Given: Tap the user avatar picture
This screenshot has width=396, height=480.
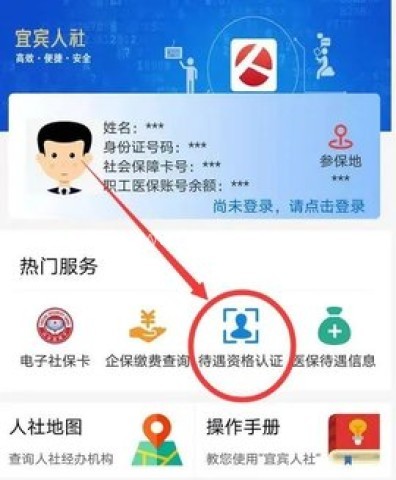Looking at the screenshot, I should click(65, 158).
